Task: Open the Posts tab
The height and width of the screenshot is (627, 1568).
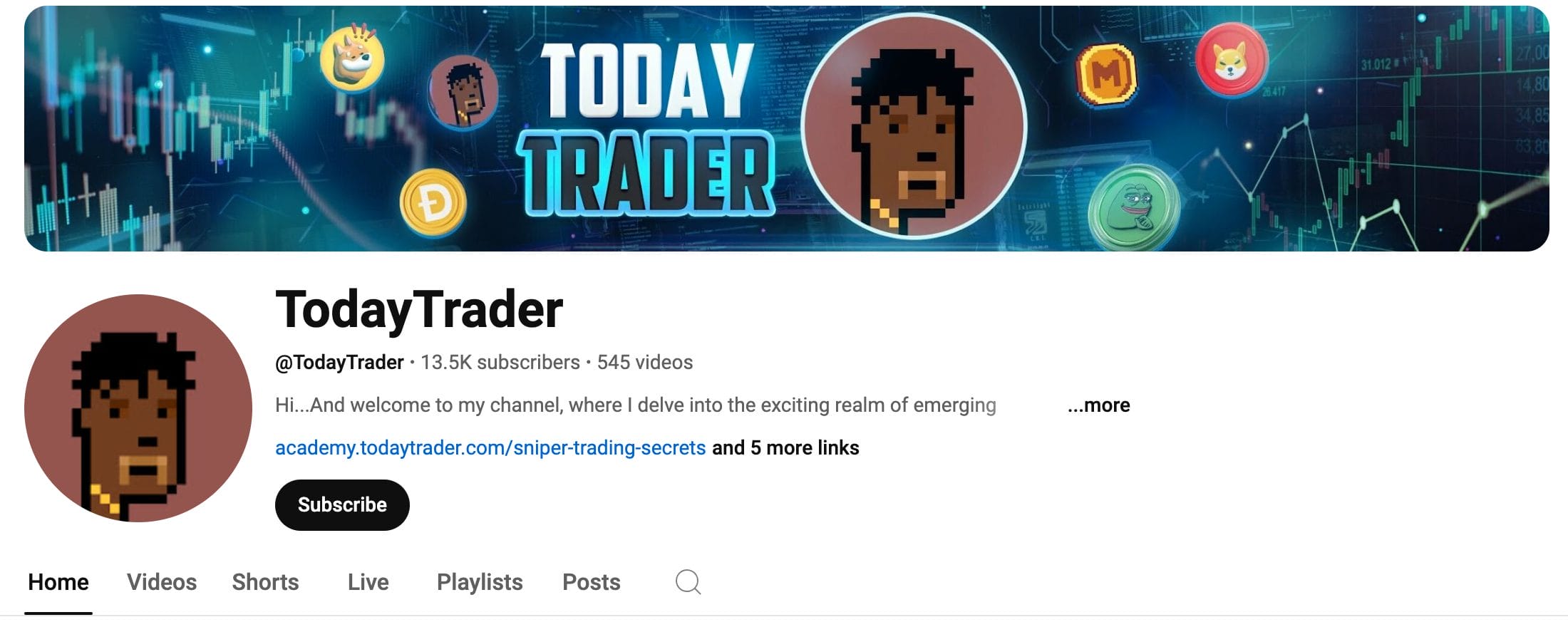Action: point(591,582)
